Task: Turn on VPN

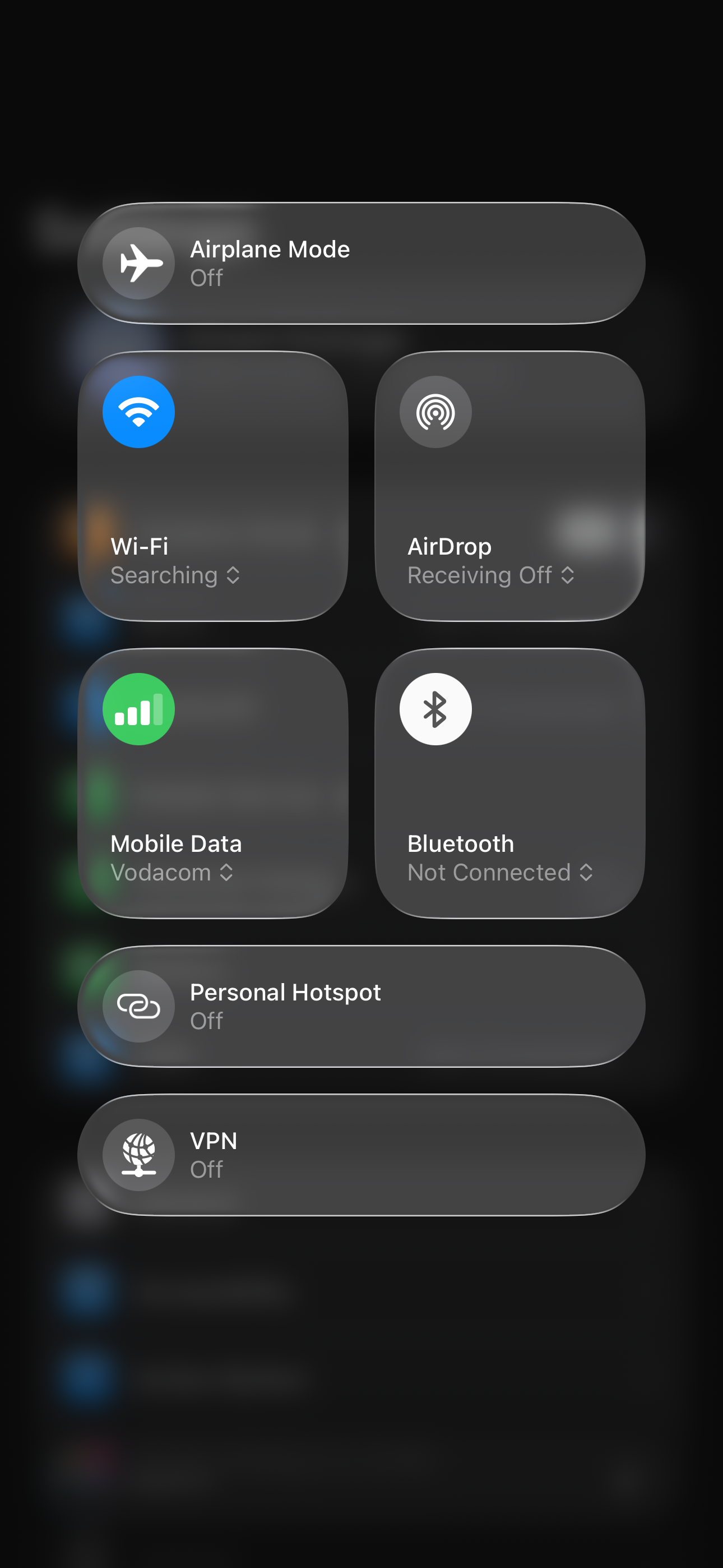Action: point(139,1155)
